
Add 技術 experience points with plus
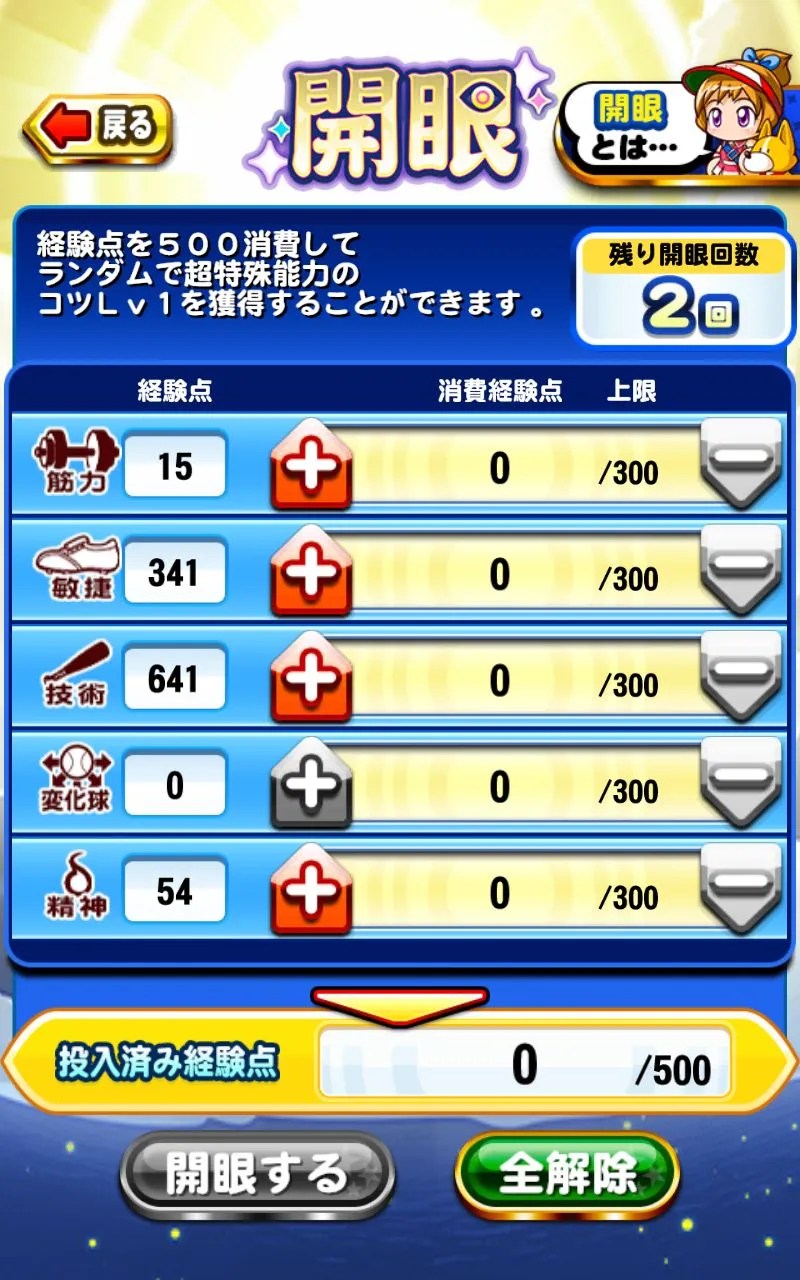pos(311,680)
